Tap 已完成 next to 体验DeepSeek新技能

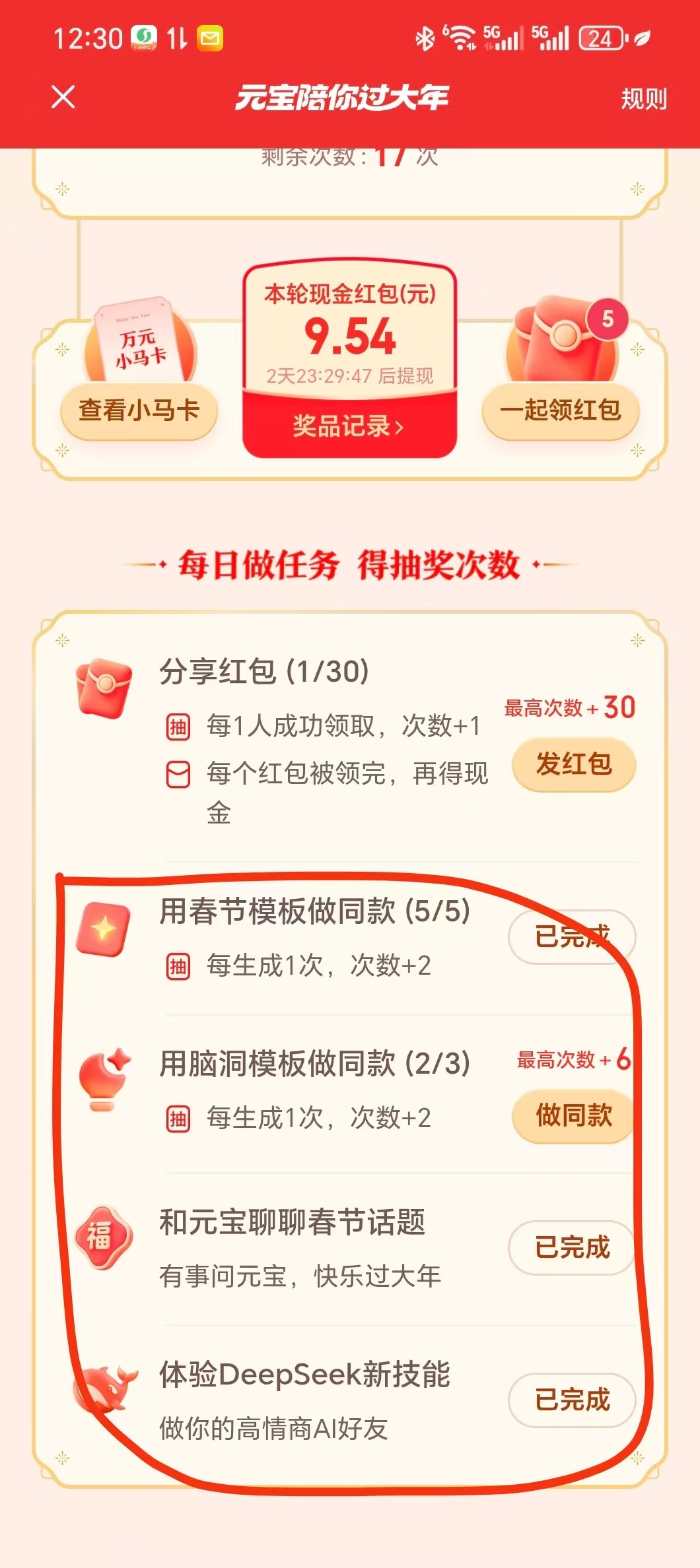(572, 1400)
